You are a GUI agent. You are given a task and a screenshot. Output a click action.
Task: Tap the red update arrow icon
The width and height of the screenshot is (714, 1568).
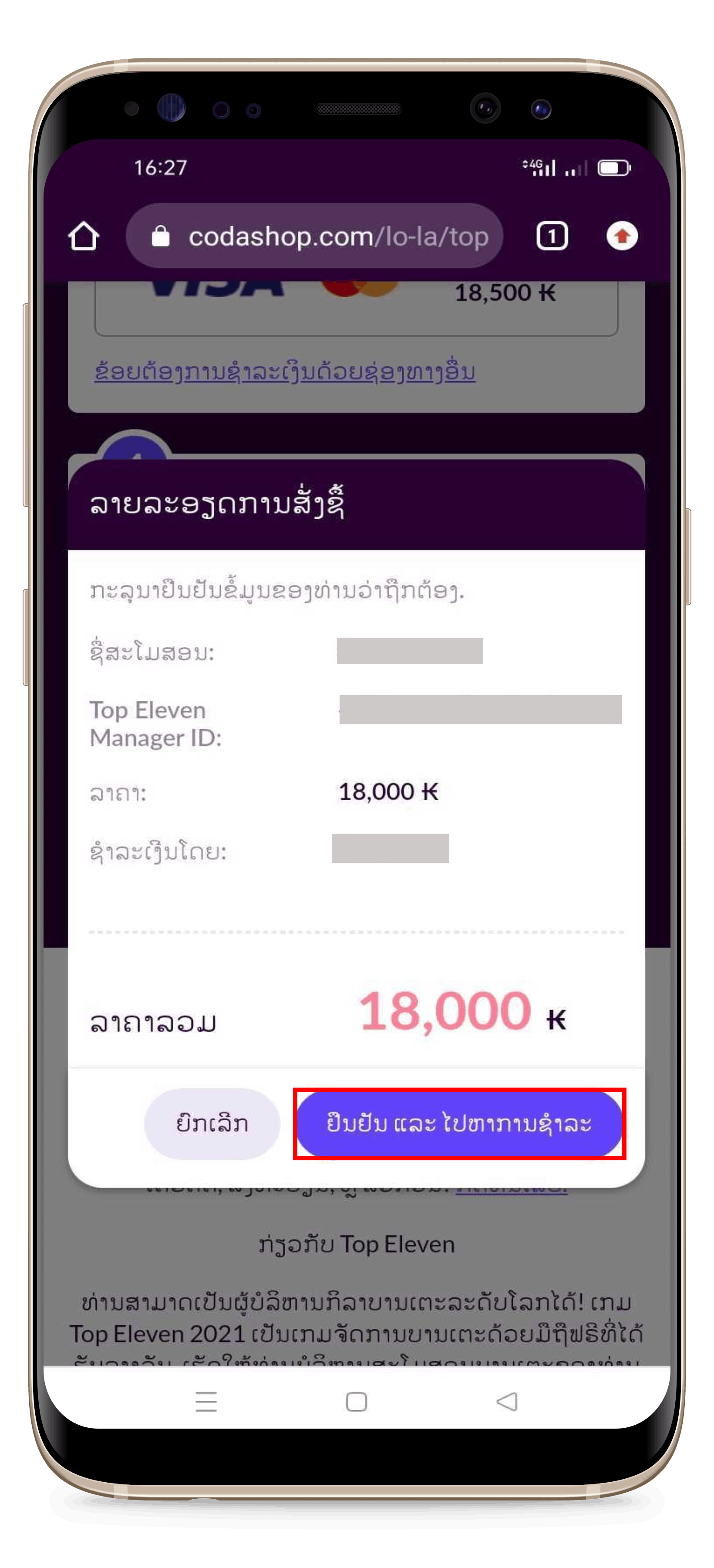622,236
